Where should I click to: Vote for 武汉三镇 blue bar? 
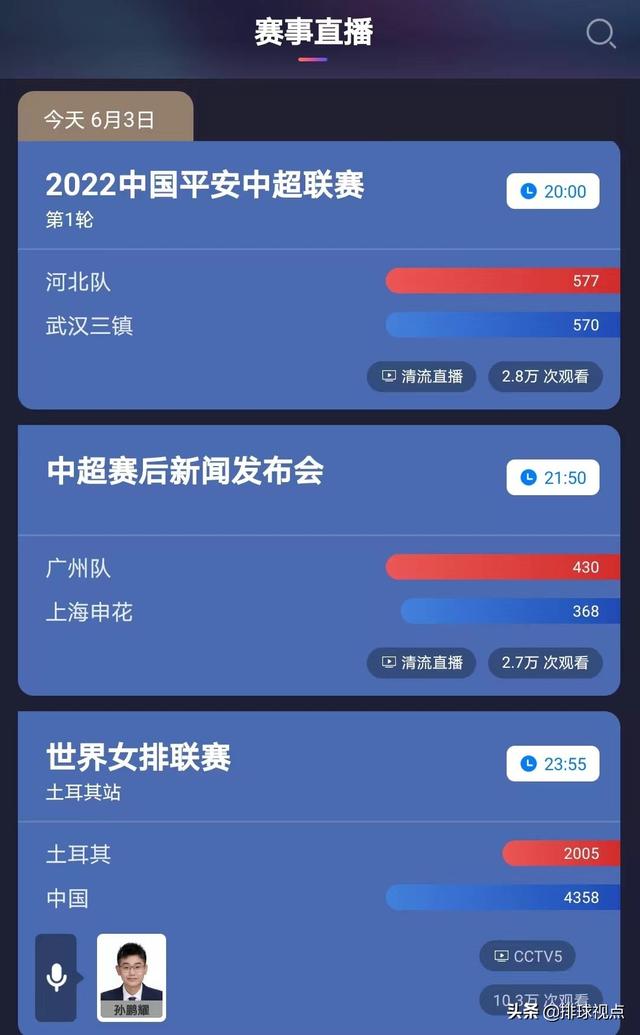pyautogui.click(x=502, y=325)
